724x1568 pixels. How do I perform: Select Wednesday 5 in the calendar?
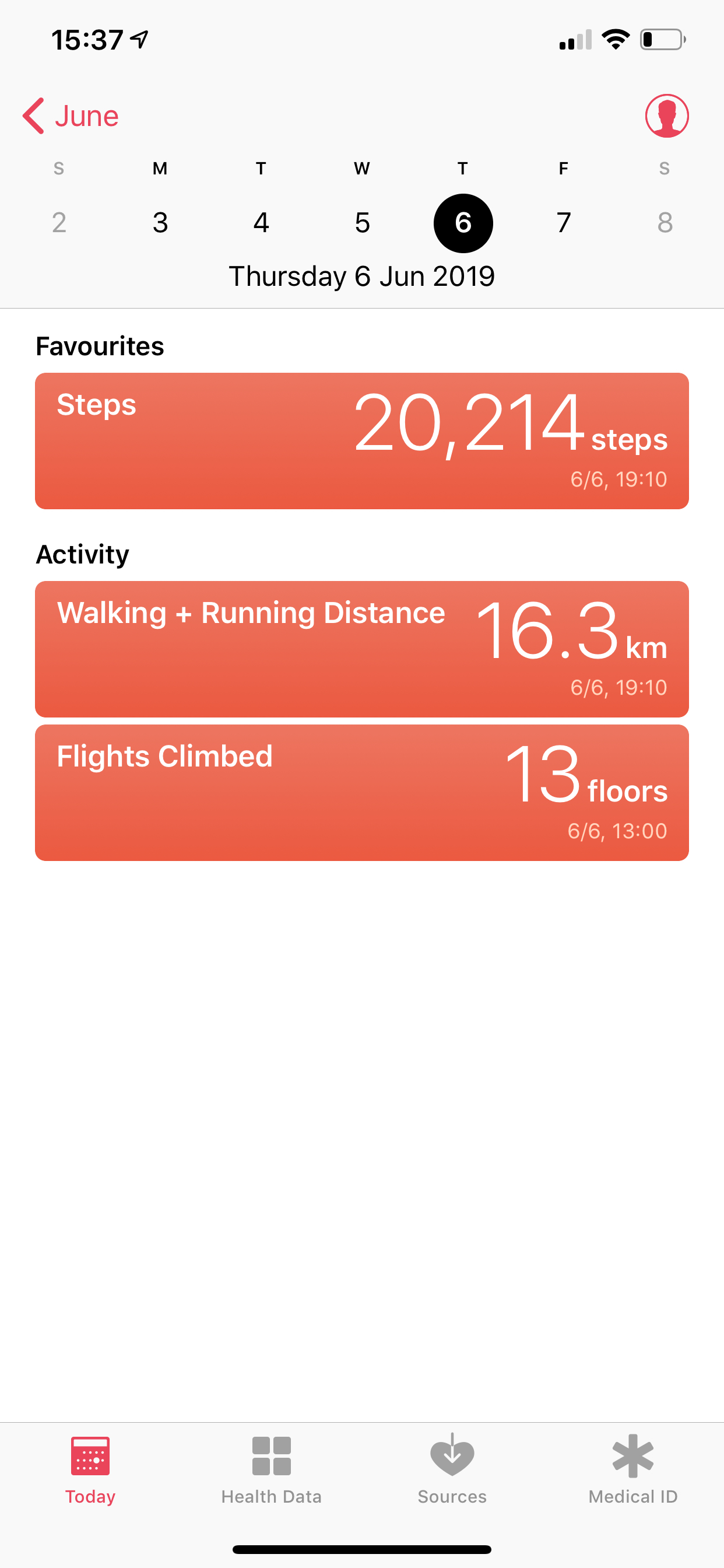point(362,223)
